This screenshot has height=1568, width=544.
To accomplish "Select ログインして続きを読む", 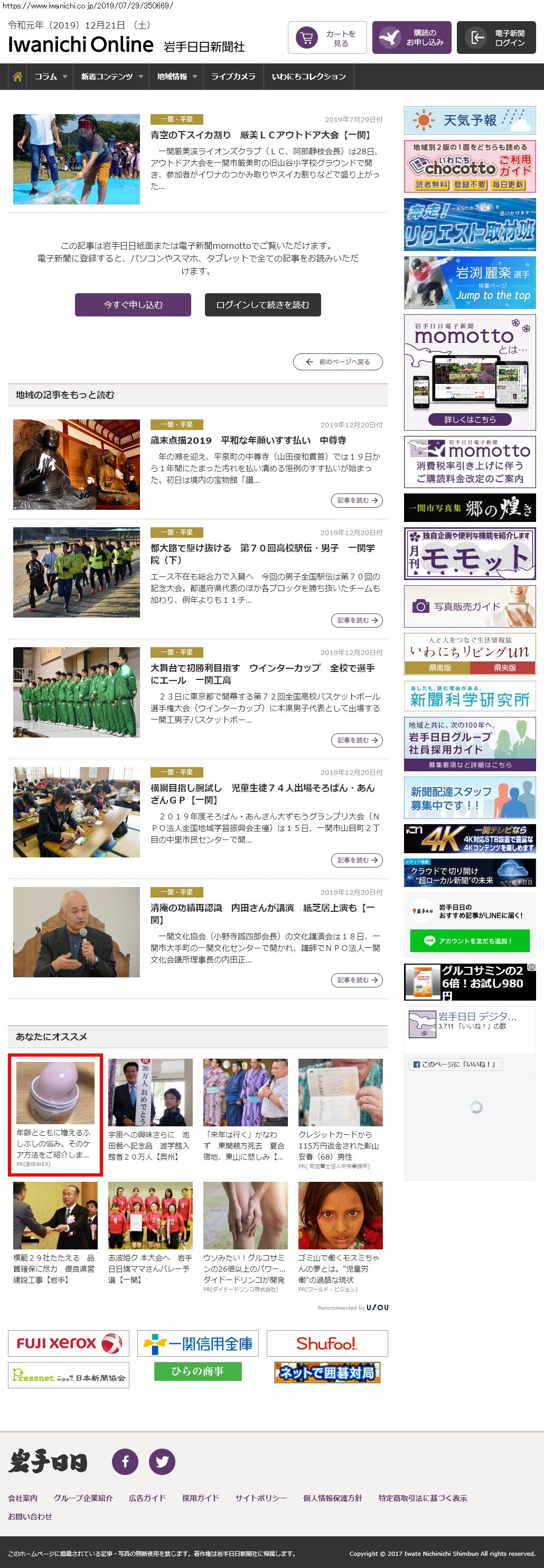I will pyautogui.click(x=262, y=305).
